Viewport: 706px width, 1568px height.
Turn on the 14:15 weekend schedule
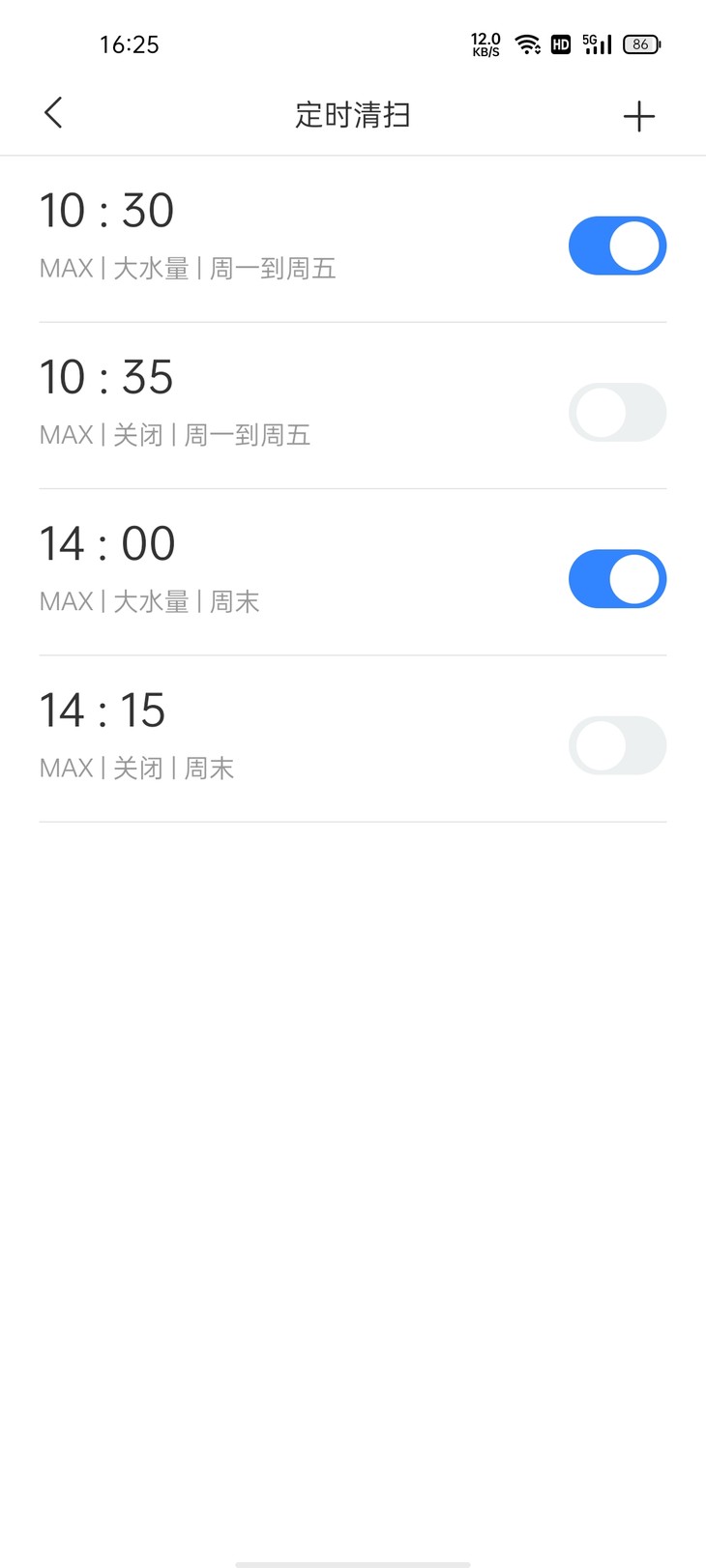coord(617,745)
